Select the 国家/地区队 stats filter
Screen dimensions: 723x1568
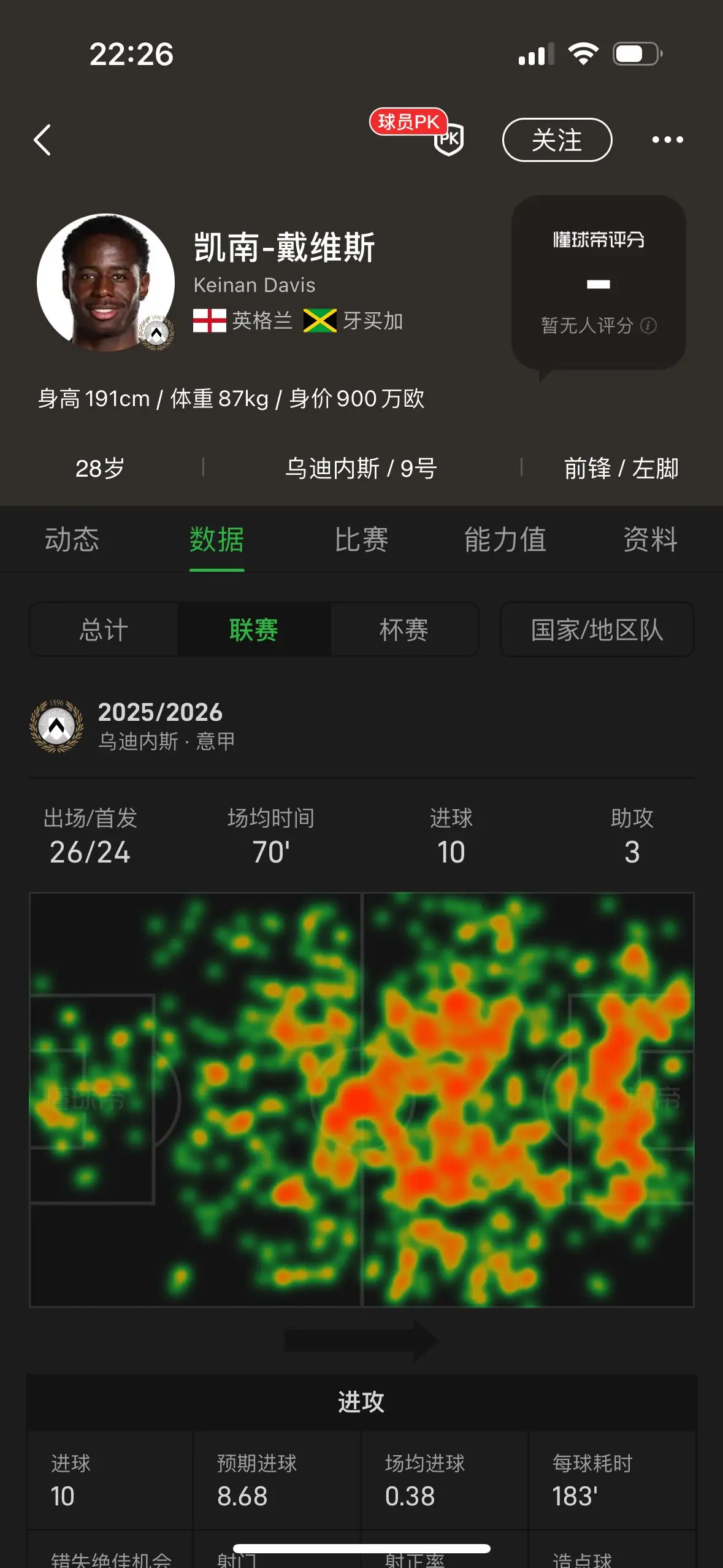pyautogui.click(x=597, y=629)
